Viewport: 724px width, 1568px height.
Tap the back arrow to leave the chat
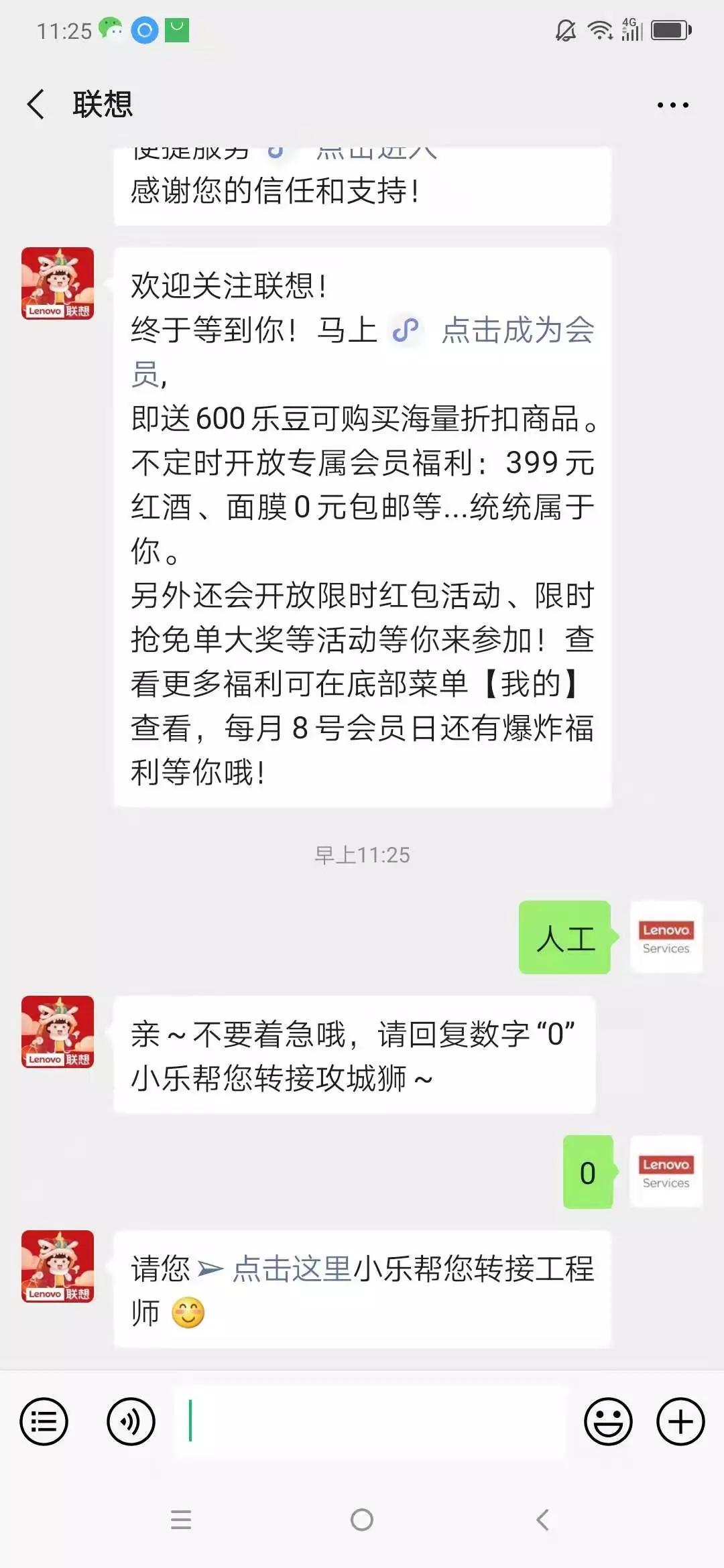(x=35, y=105)
